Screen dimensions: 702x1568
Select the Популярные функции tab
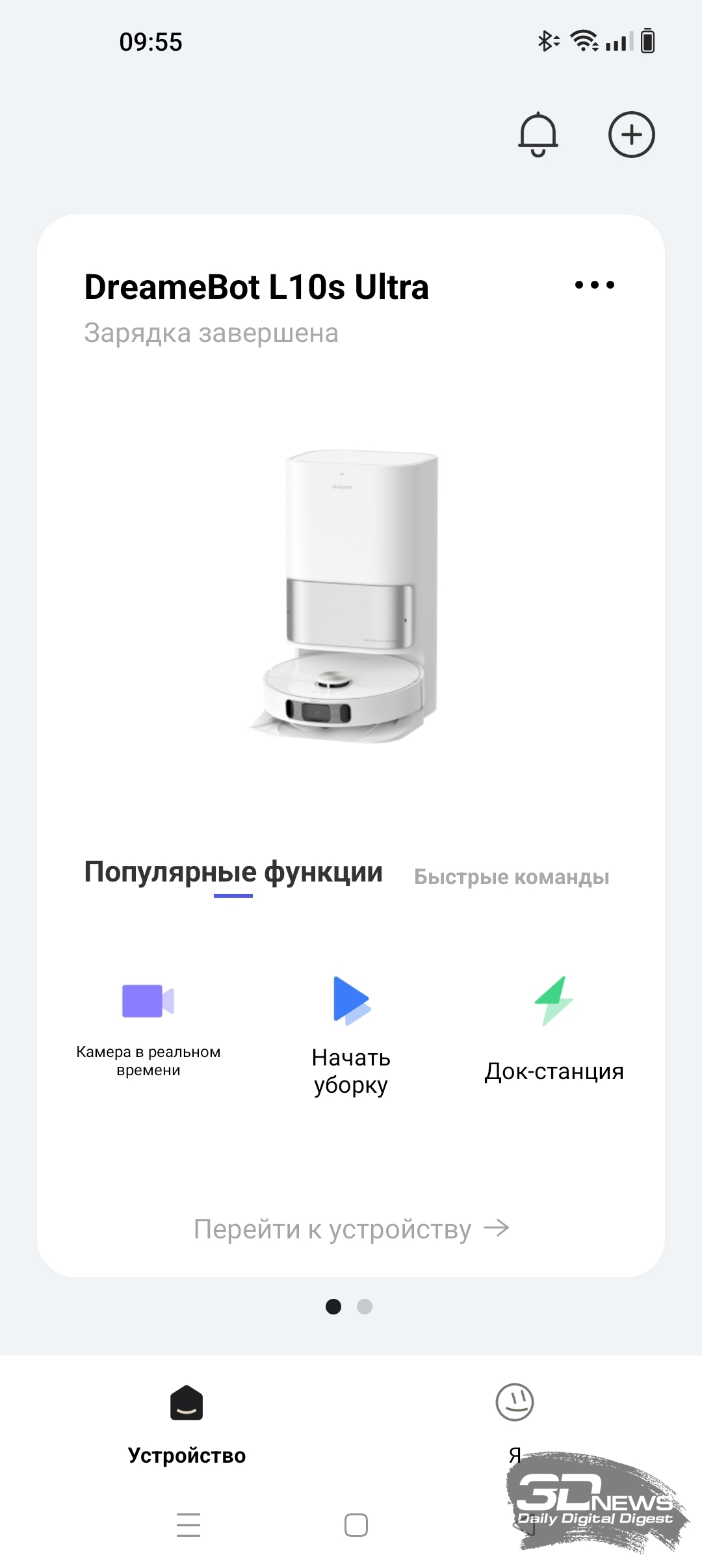point(233,872)
